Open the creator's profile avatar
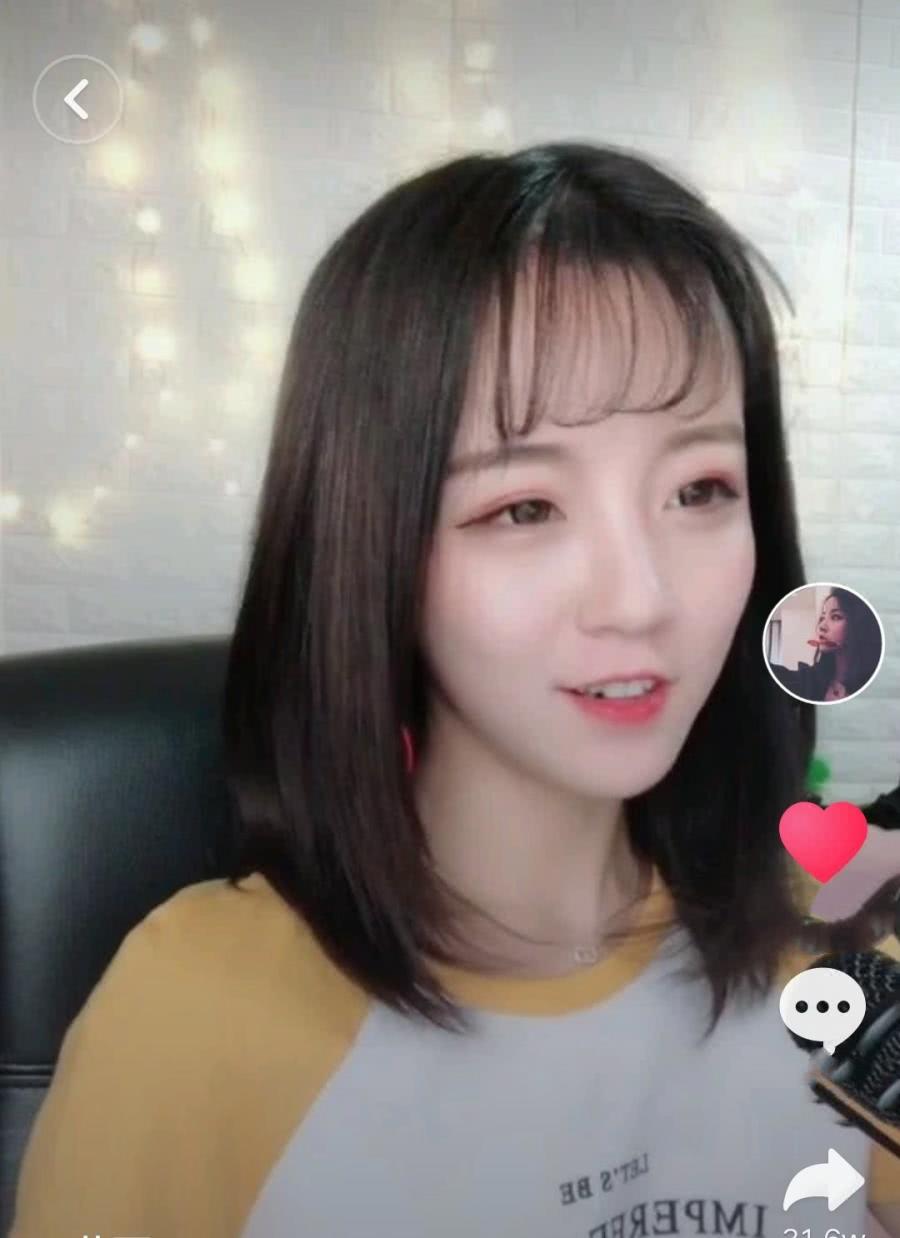900x1238 pixels. [x=823, y=643]
